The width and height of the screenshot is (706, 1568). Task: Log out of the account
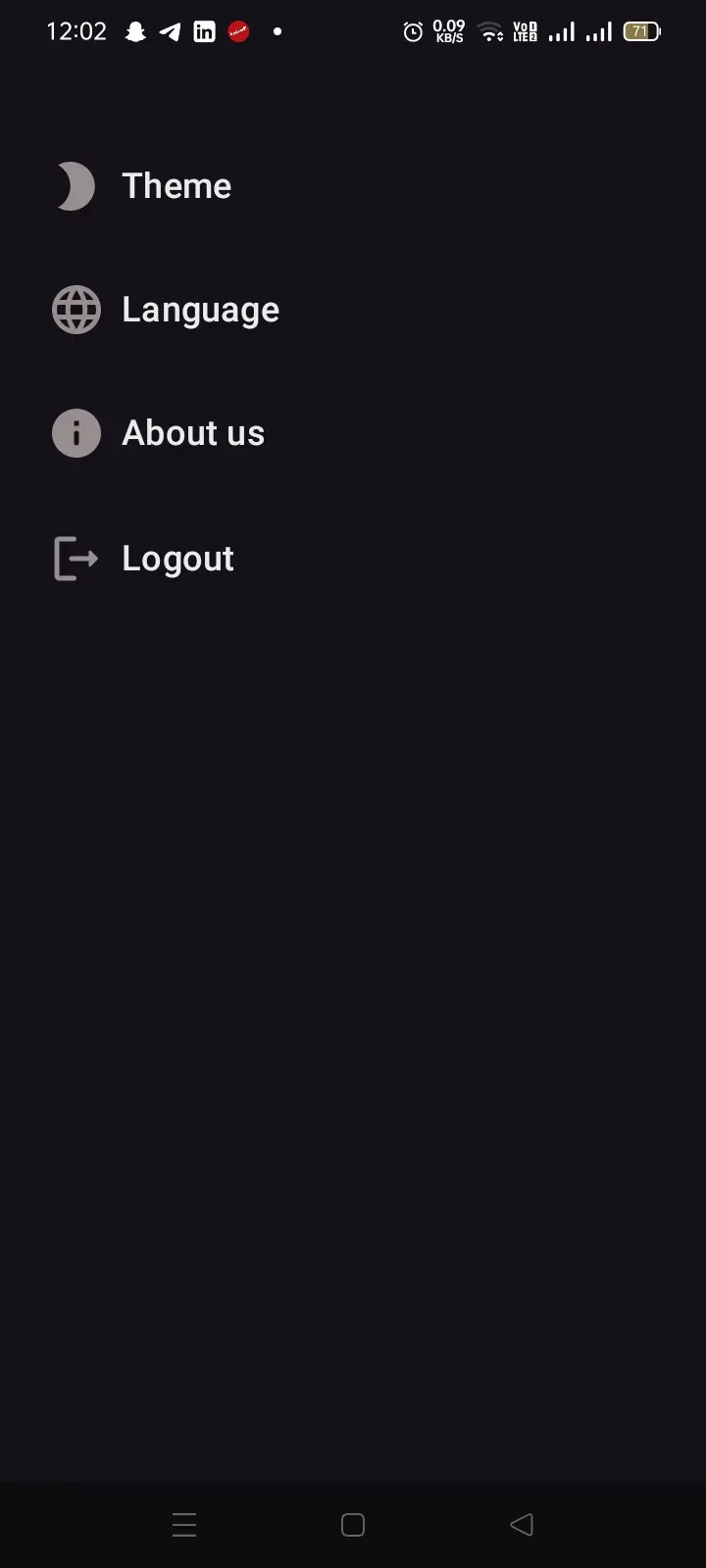coord(177,559)
